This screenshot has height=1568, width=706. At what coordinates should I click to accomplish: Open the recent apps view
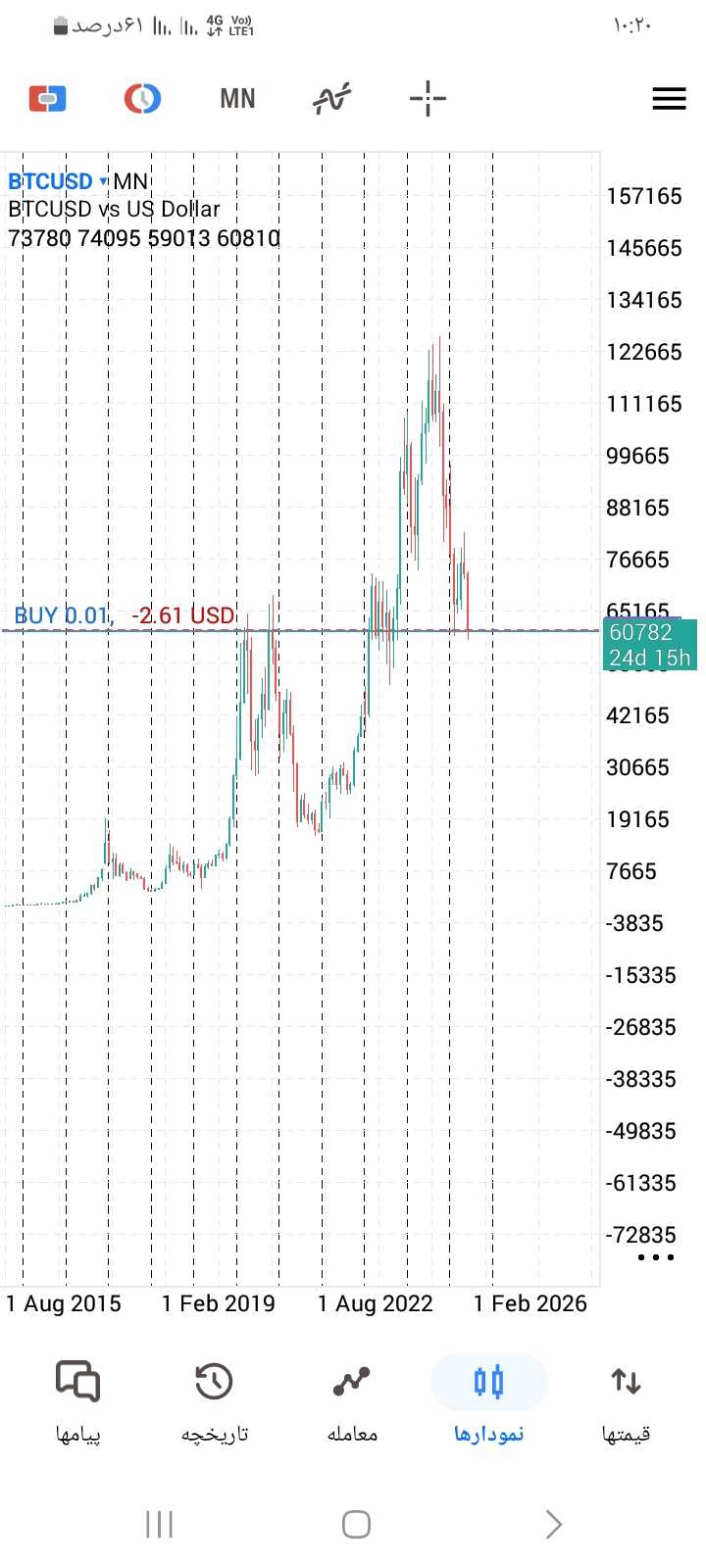point(159,1524)
